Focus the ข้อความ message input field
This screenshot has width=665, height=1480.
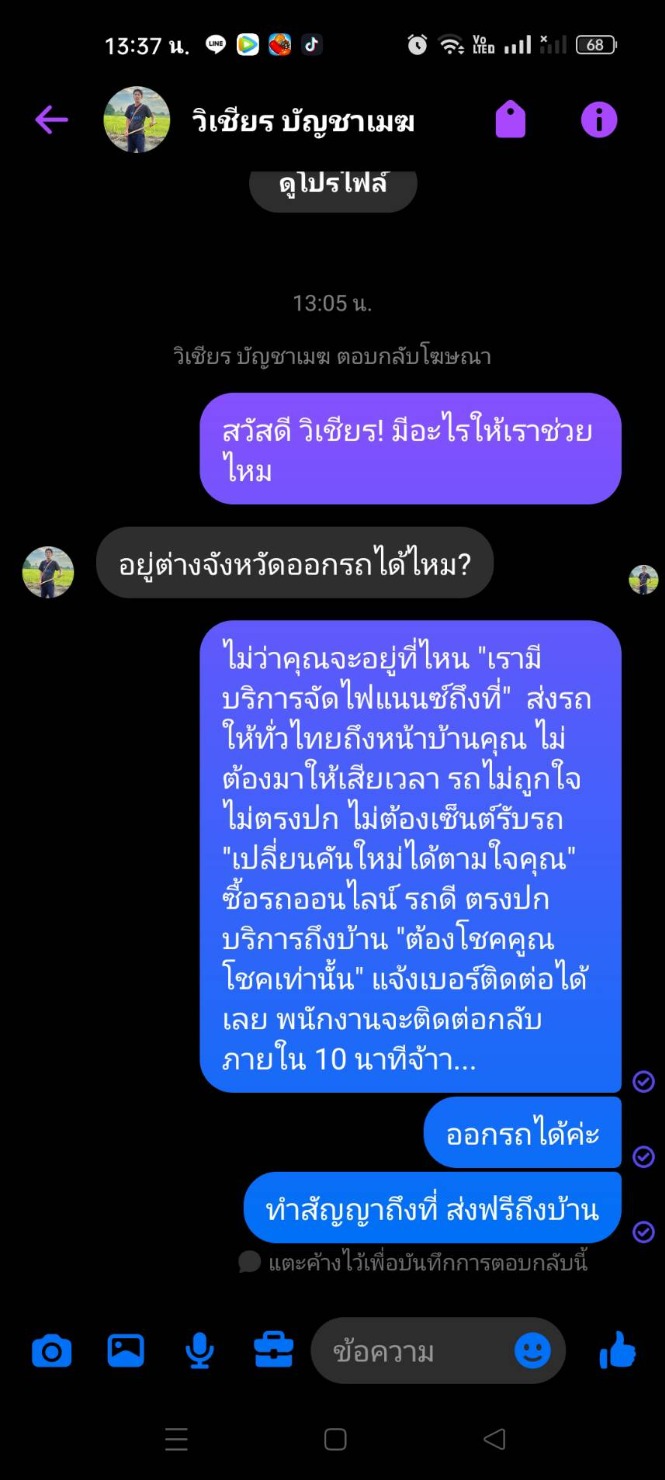[415, 1352]
